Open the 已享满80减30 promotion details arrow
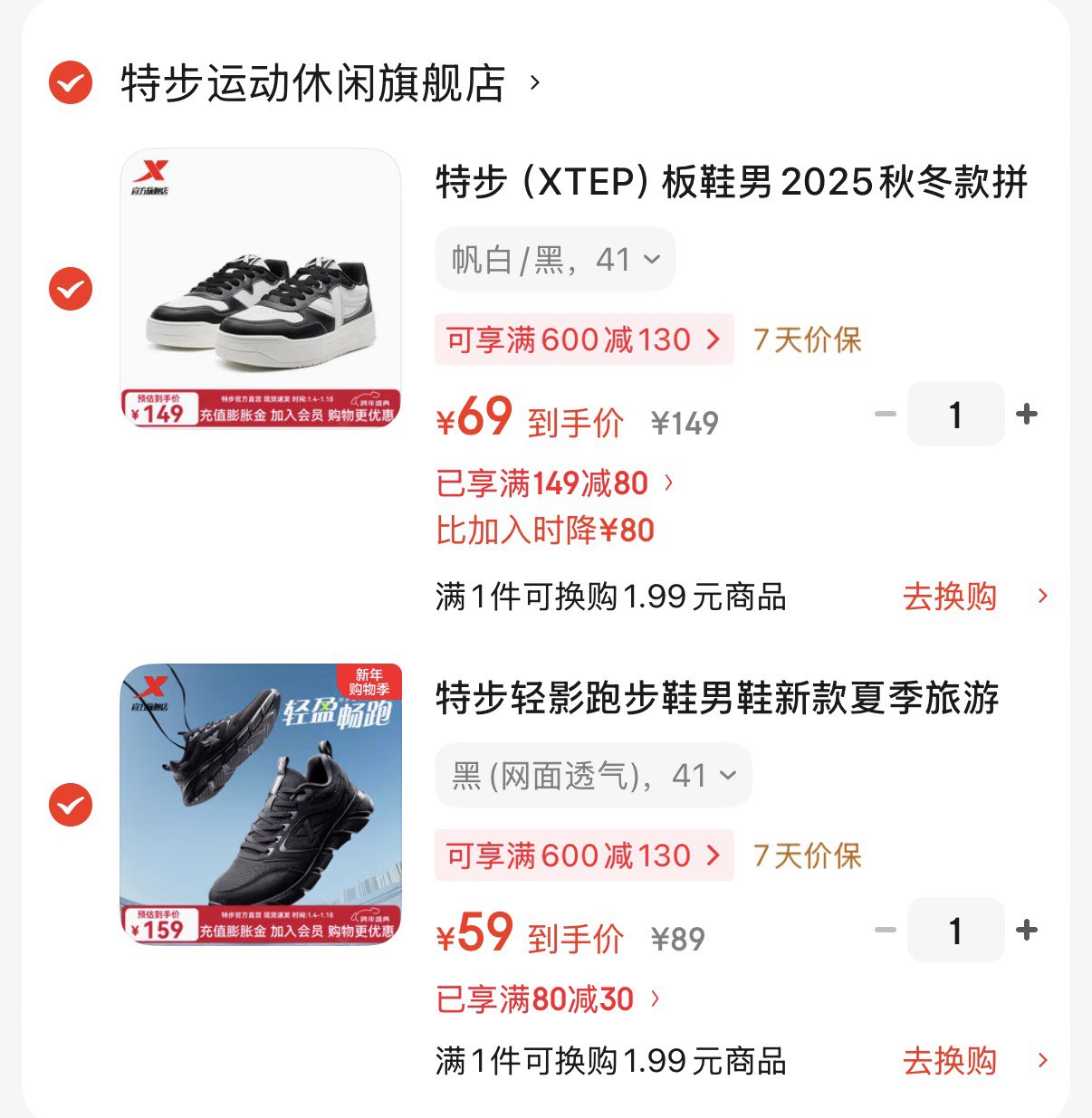Screen dimensions: 1092x1118 (653, 999)
